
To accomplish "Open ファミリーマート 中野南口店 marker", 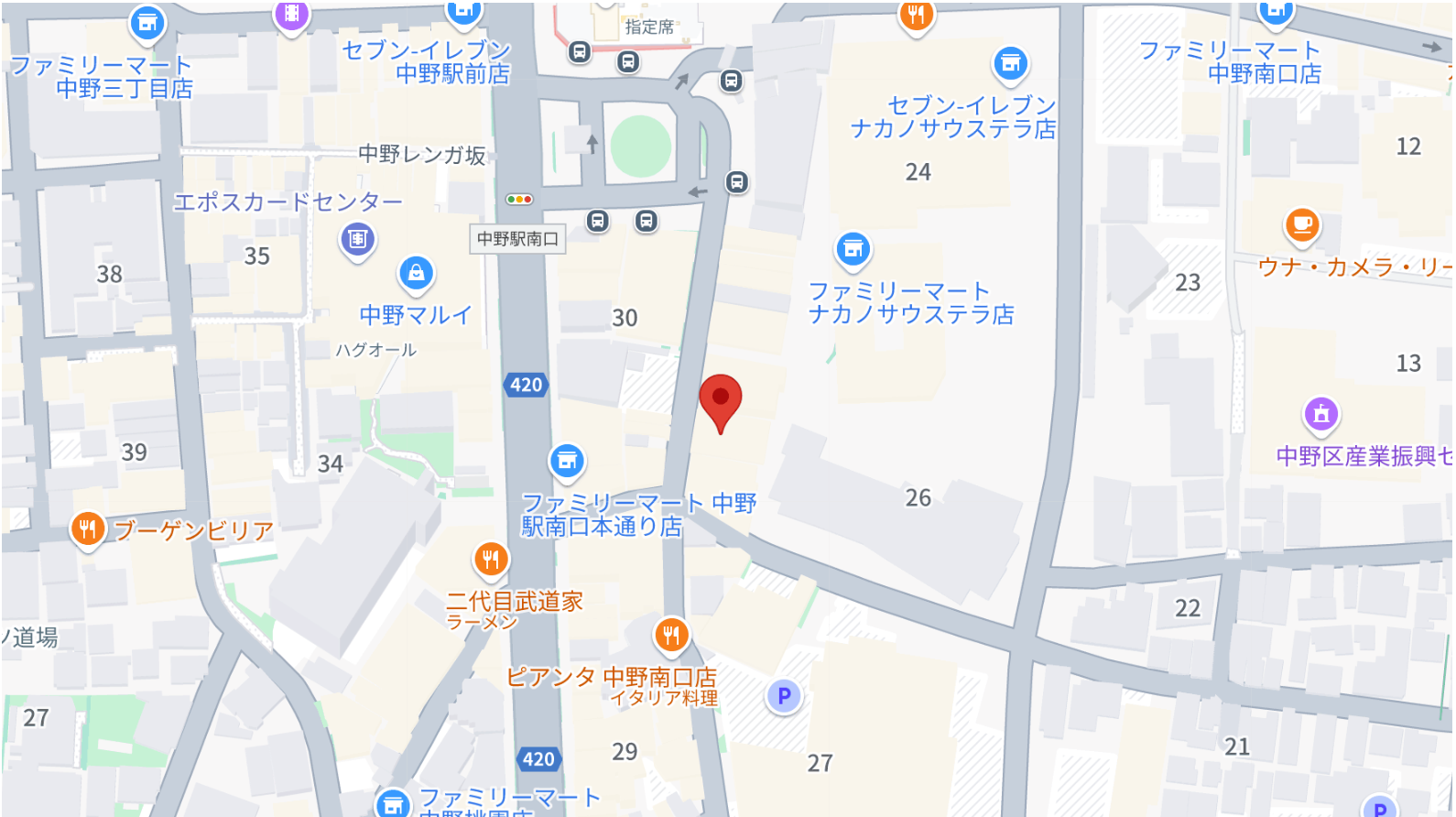I will coord(1275,13).
